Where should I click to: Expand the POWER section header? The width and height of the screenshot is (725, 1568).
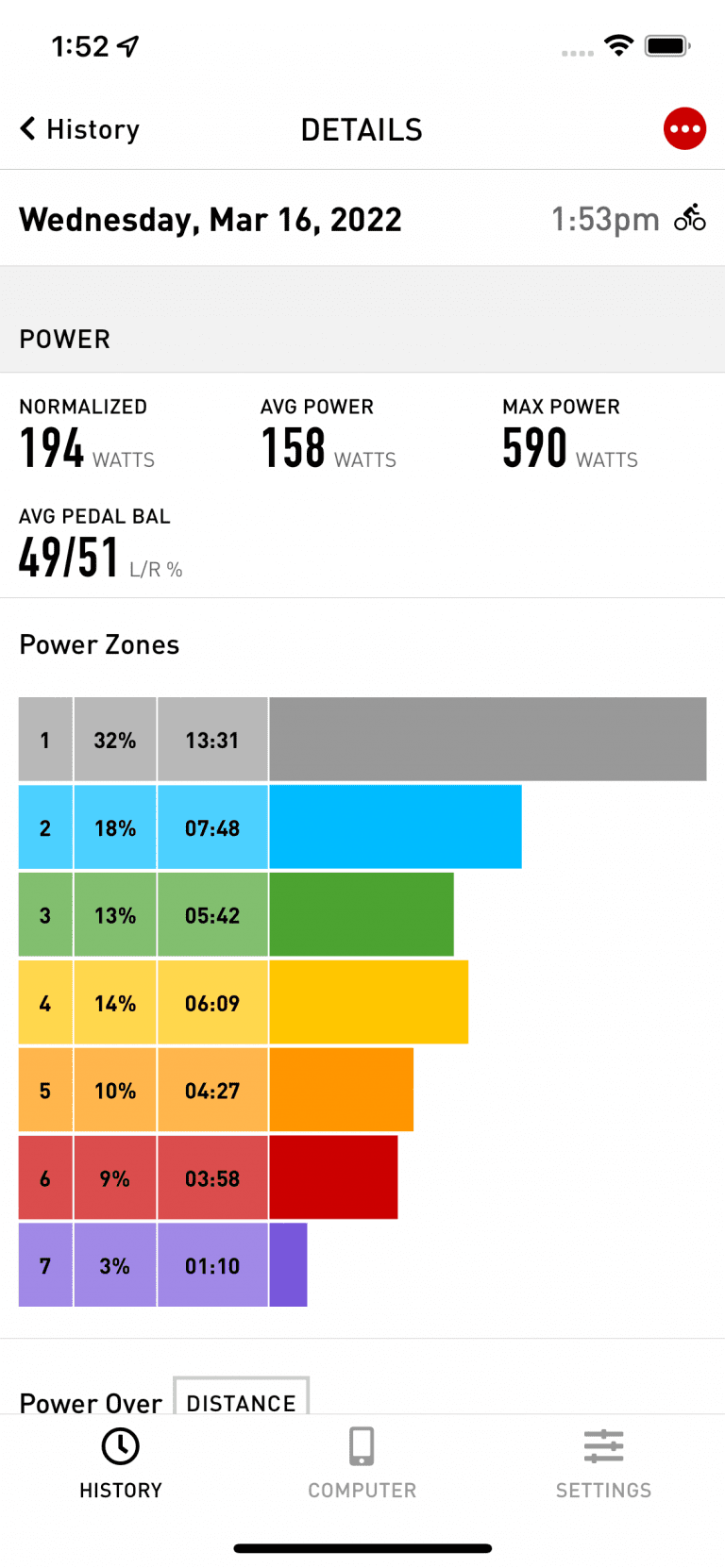pos(64,339)
